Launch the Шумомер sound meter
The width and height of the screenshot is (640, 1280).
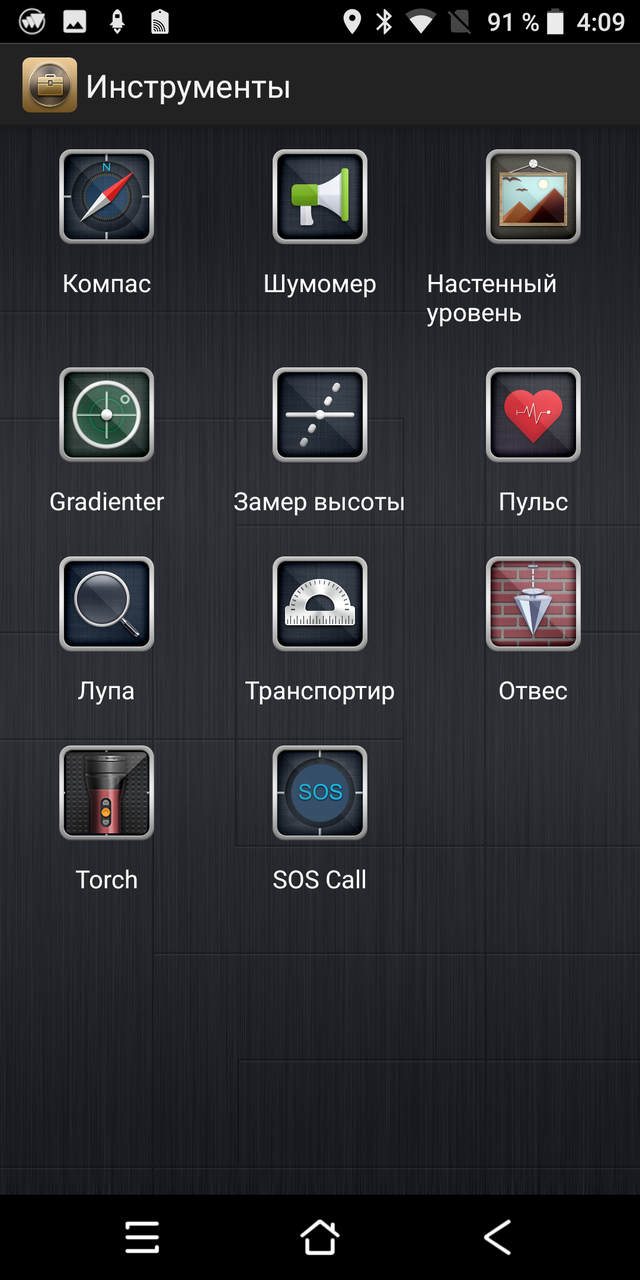[x=320, y=197]
